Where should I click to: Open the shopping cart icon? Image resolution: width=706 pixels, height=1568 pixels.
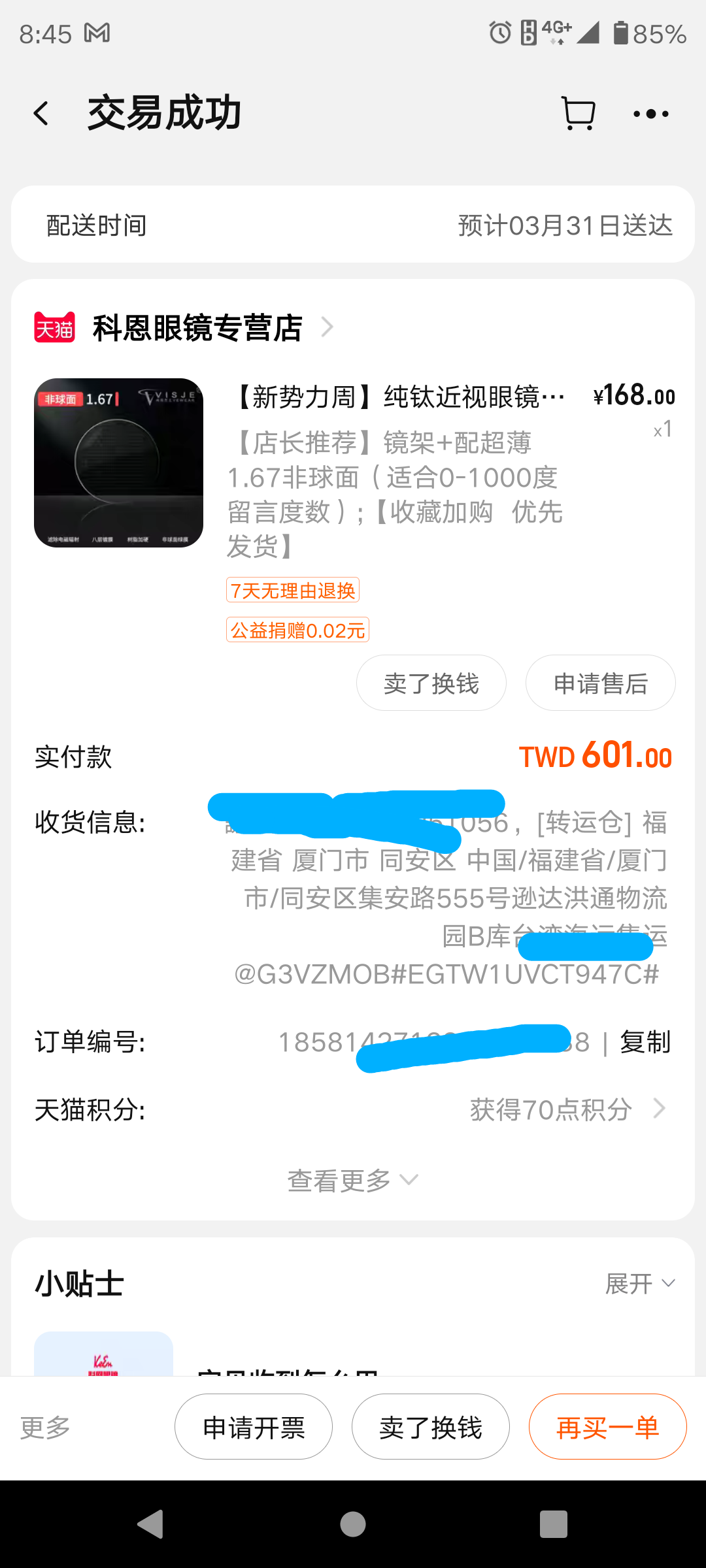tap(579, 114)
